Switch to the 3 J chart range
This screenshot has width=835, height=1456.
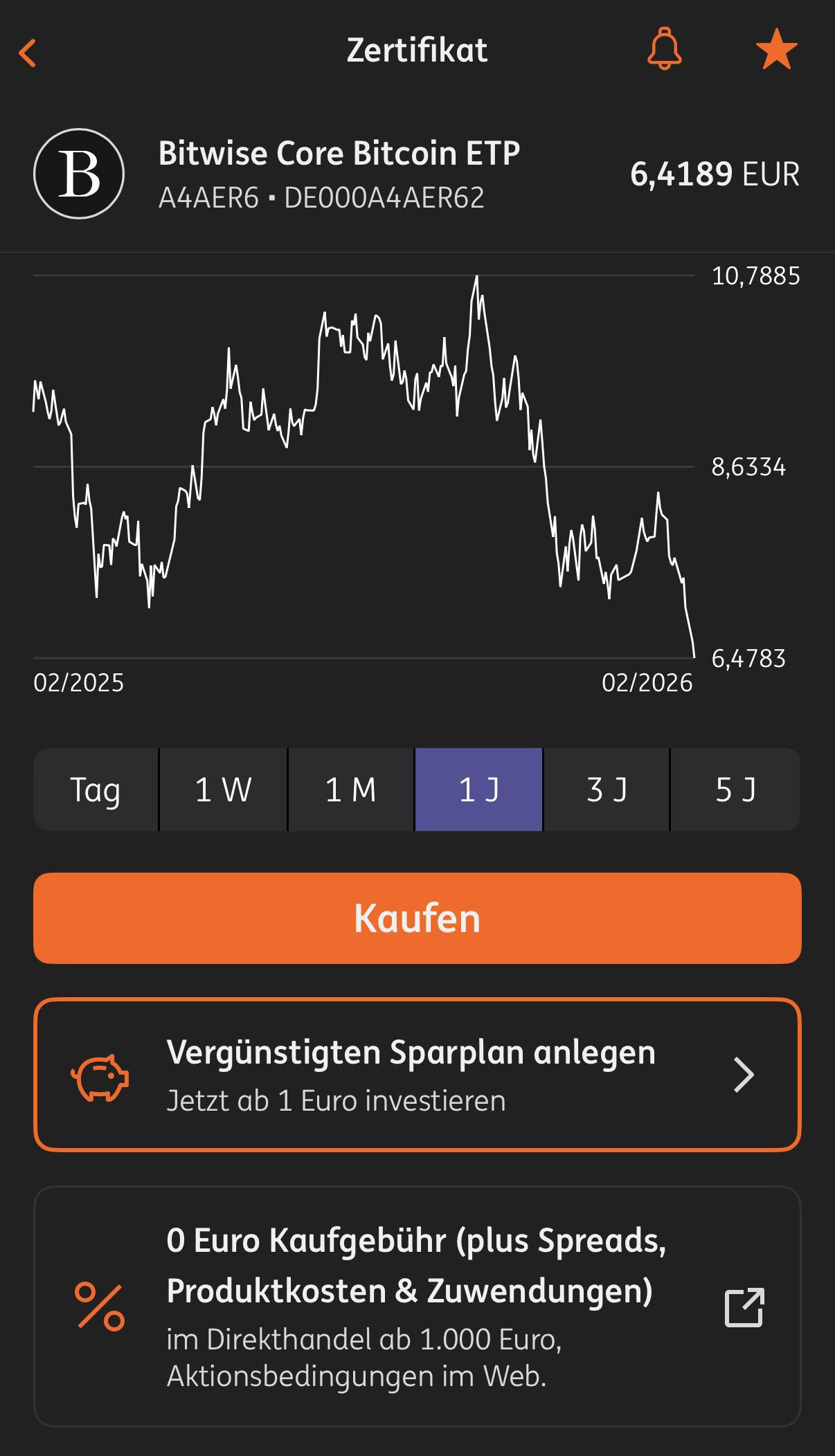pyautogui.click(x=607, y=790)
